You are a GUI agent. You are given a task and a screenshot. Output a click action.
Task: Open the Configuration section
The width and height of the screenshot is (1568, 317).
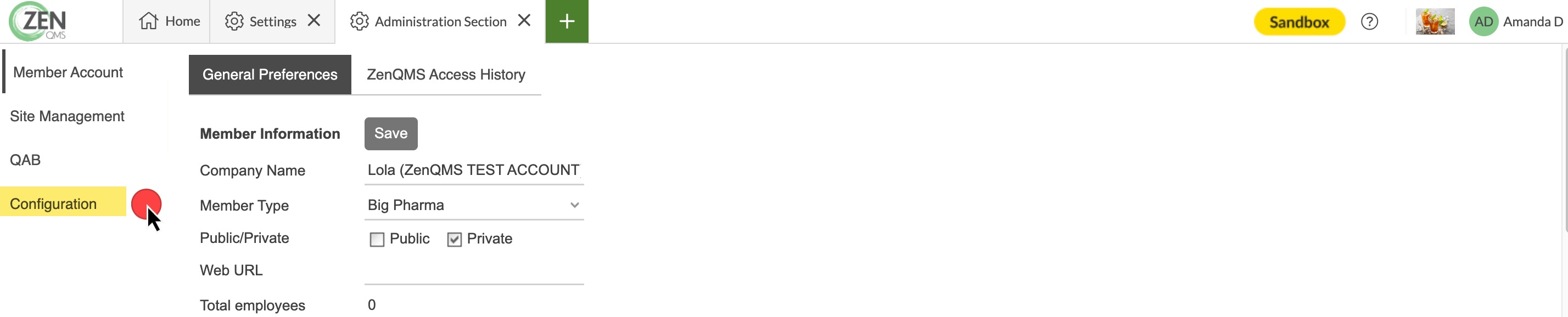[x=54, y=204]
